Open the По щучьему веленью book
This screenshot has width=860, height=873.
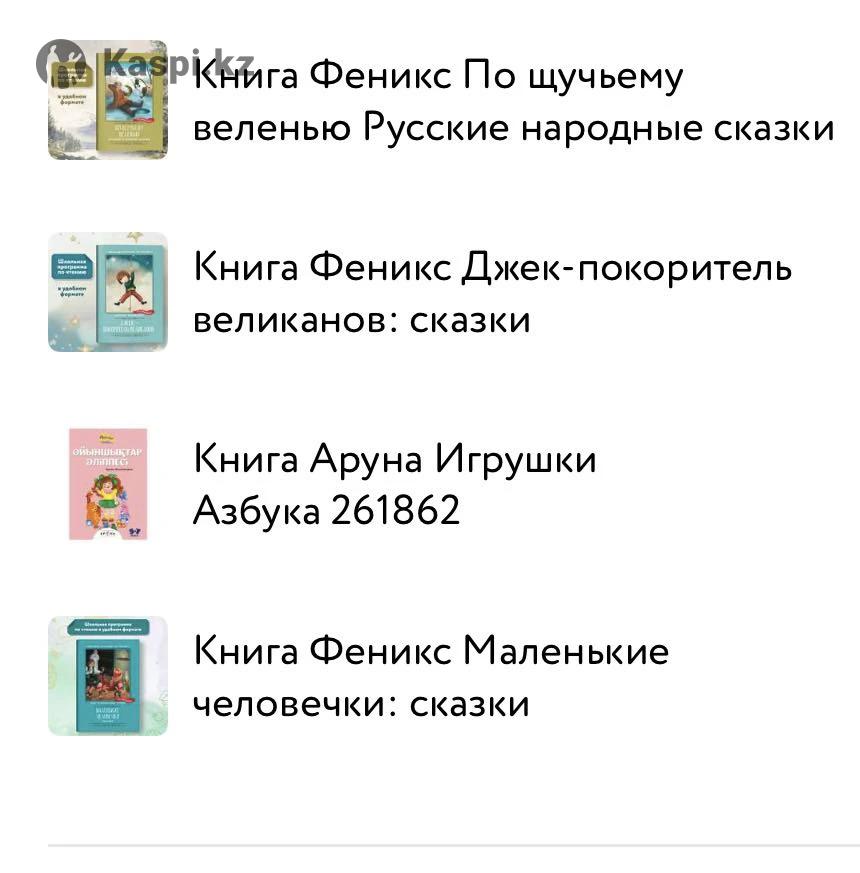pyautogui.click(x=512, y=102)
